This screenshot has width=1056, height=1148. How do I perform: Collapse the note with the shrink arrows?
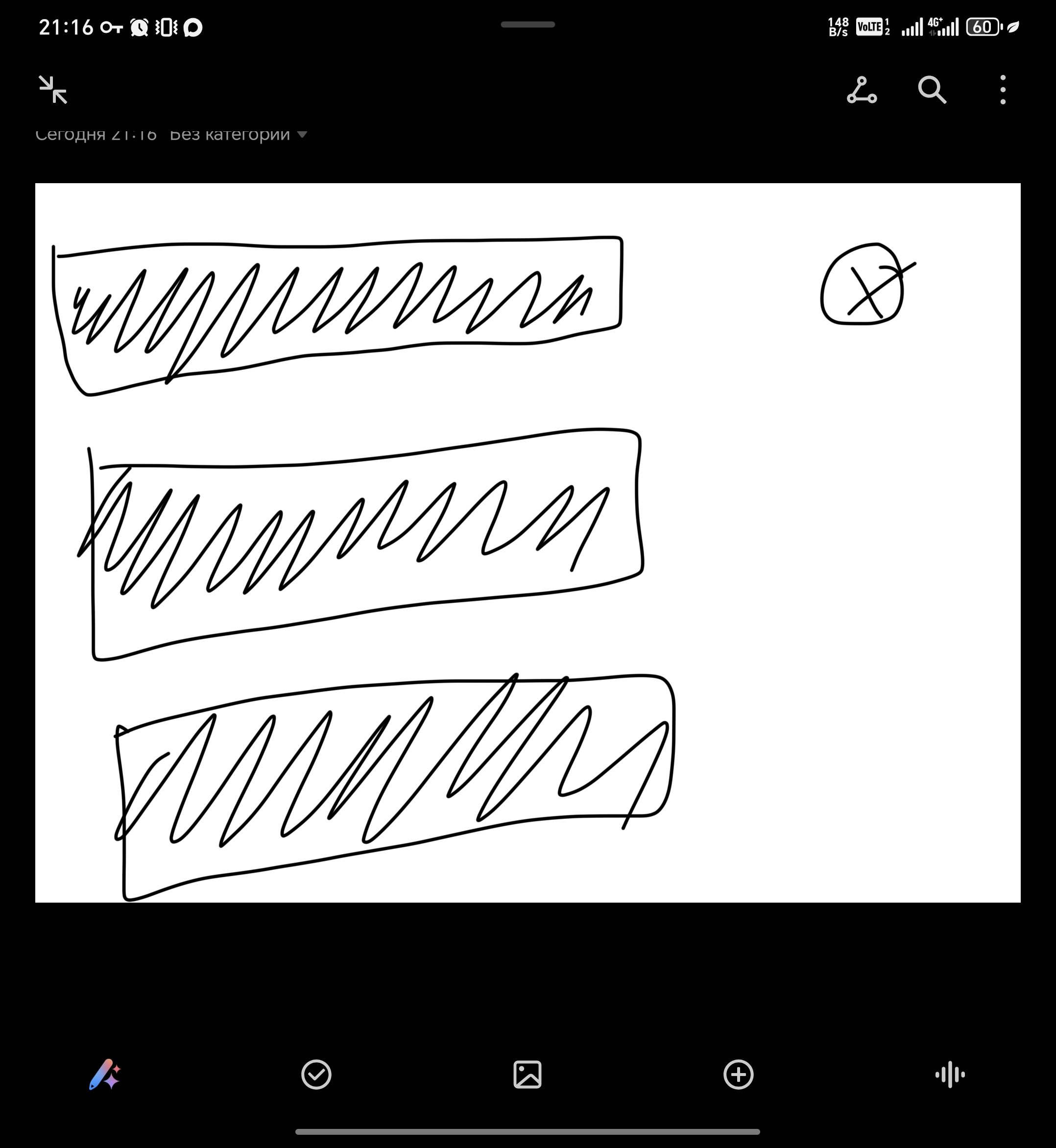53,90
